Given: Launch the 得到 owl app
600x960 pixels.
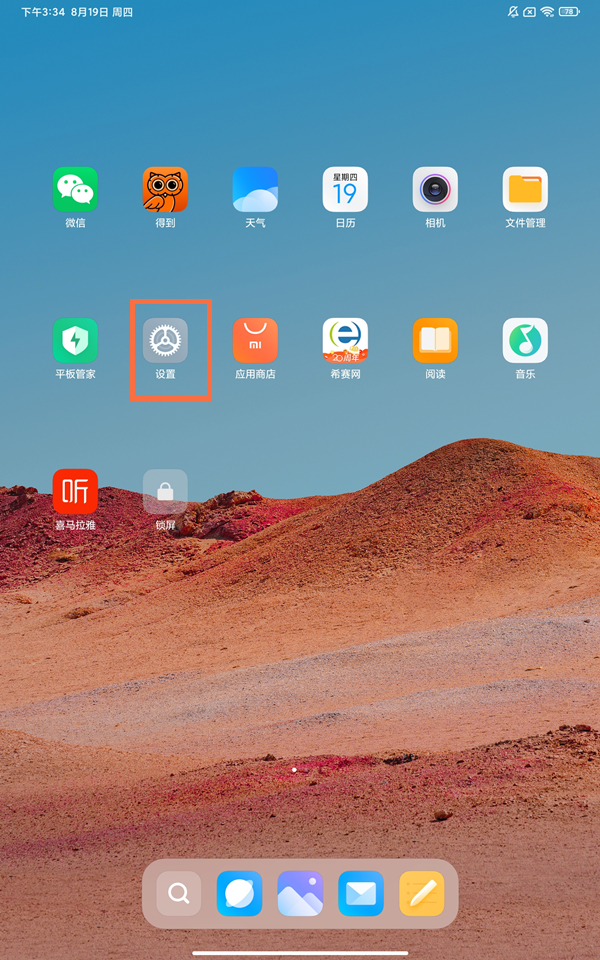Looking at the screenshot, I should [165, 189].
